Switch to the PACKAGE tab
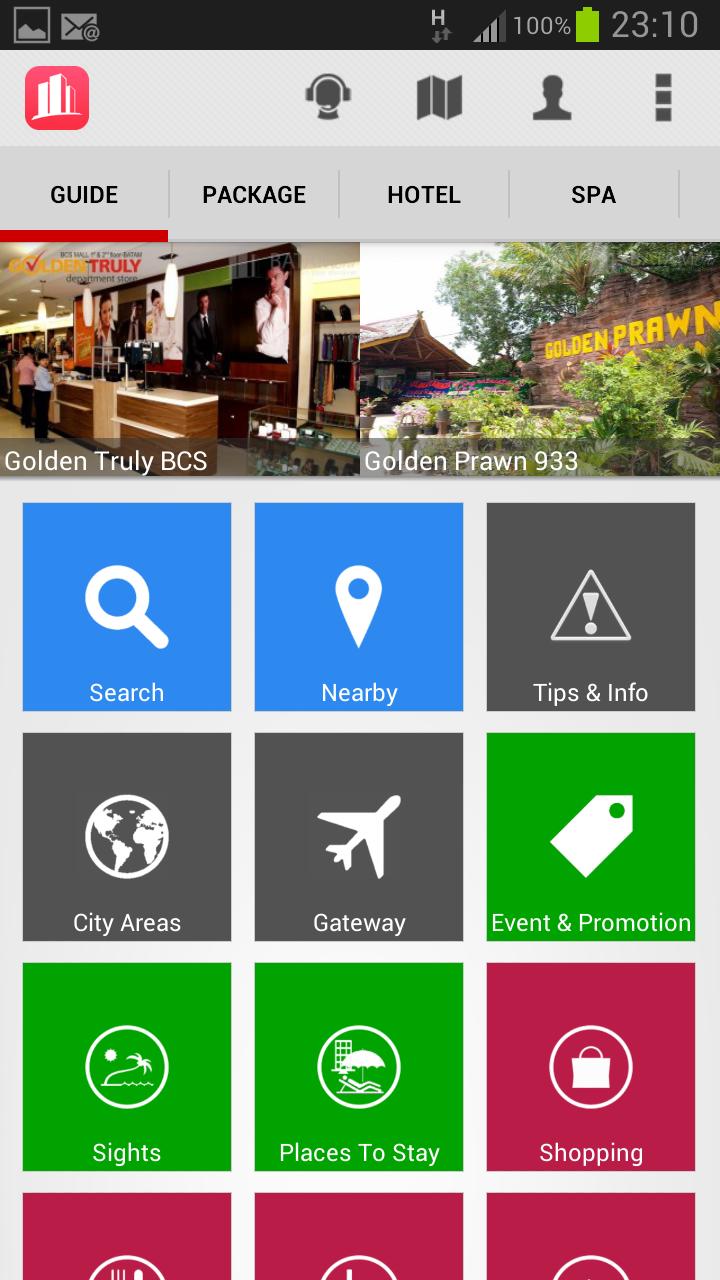Viewport: 720px width, 1280px height. pyautogui.click(x=254, y=194)
